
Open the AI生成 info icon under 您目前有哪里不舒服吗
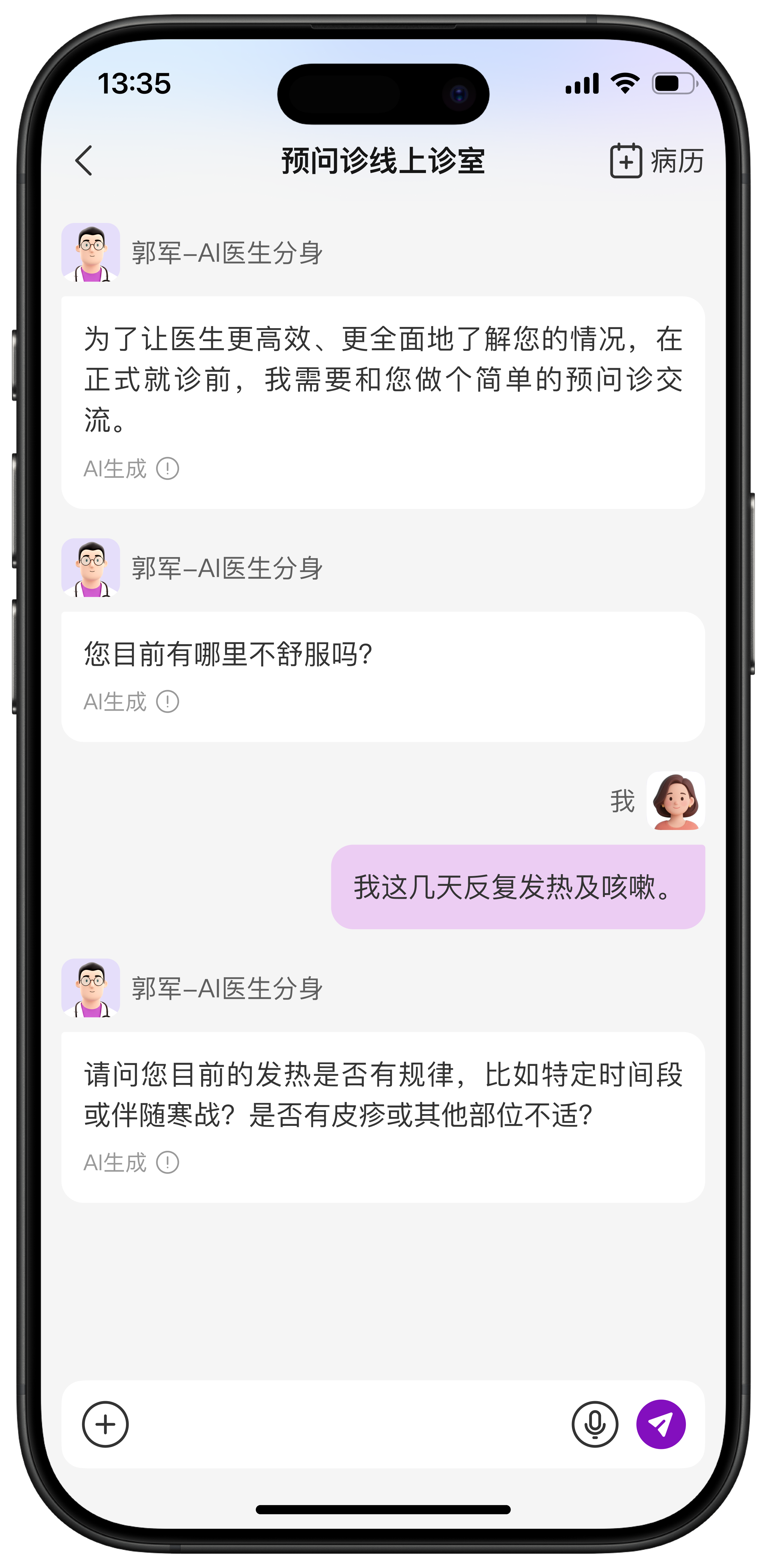click(167, 702)
